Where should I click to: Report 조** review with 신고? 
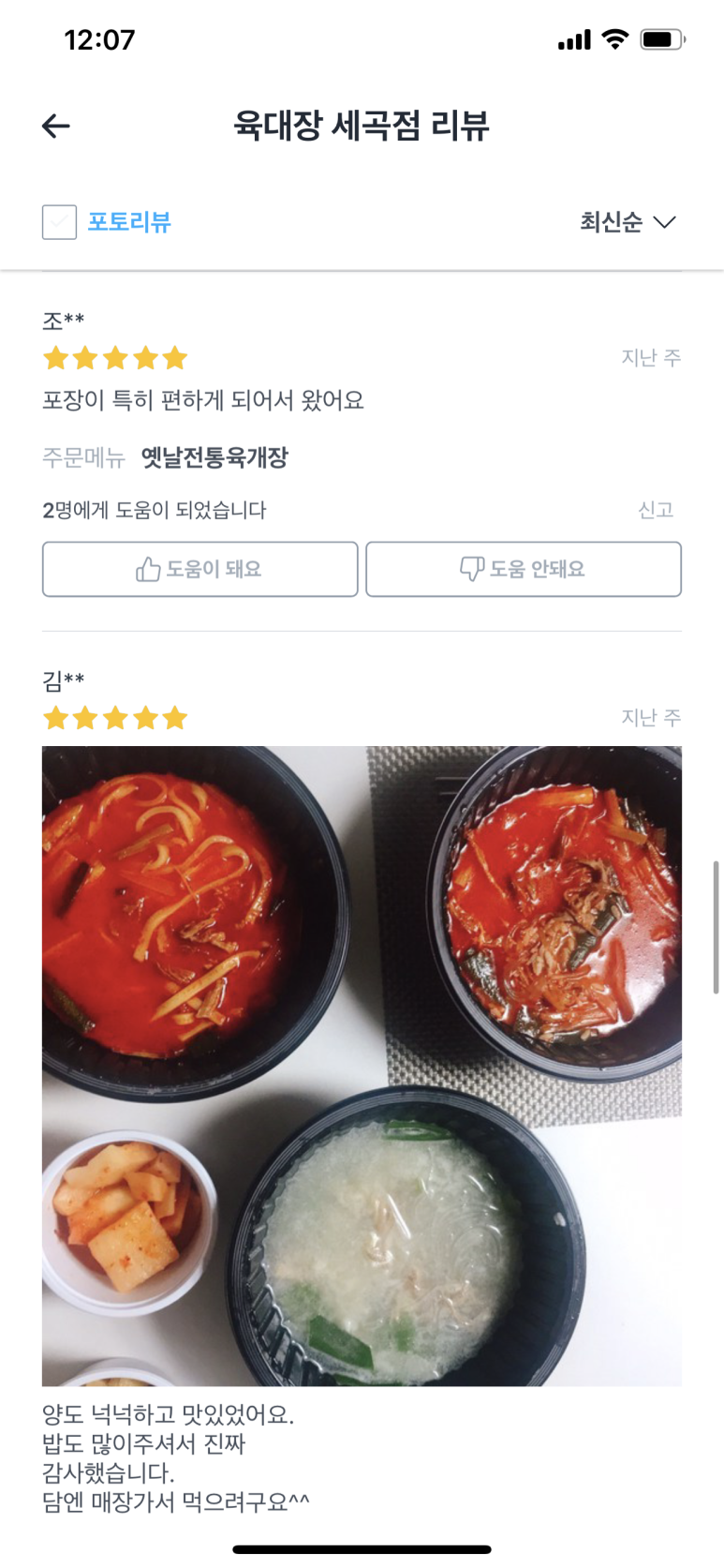pos(655,510)
